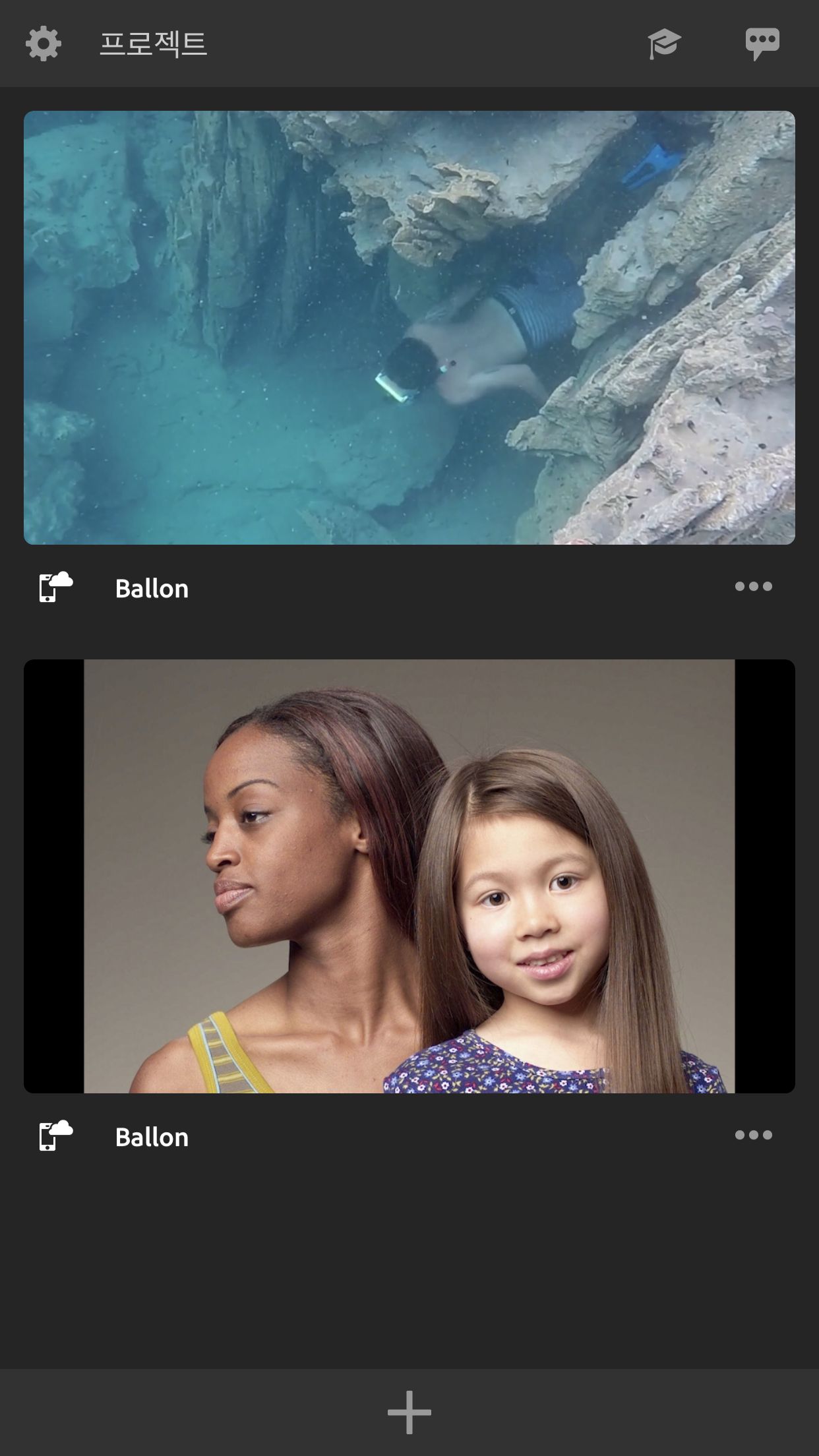Open the feedback speech bubble icon
This screenshot has height=1456, width=819.
tap(762, 44)
